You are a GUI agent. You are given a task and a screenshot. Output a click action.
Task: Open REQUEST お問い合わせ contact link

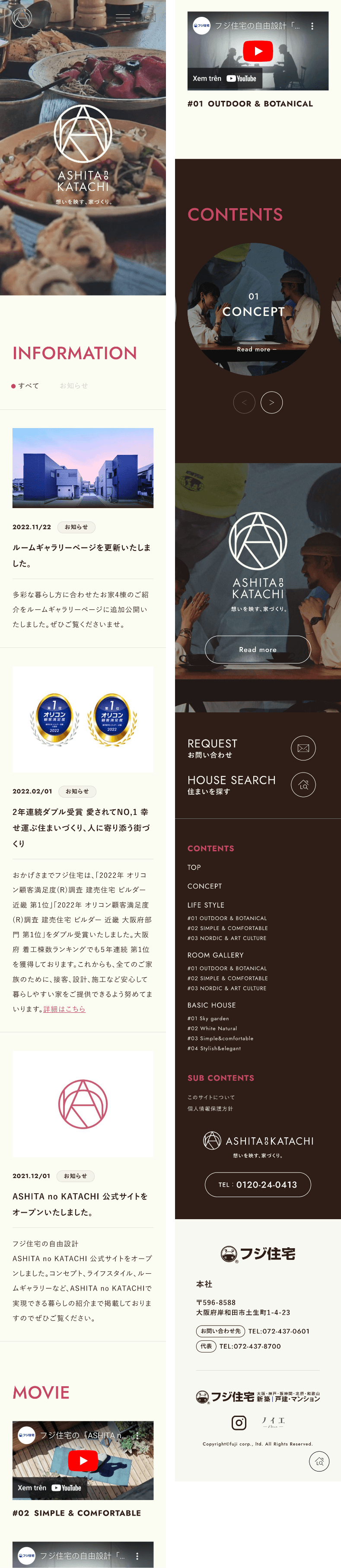(252, 747)
